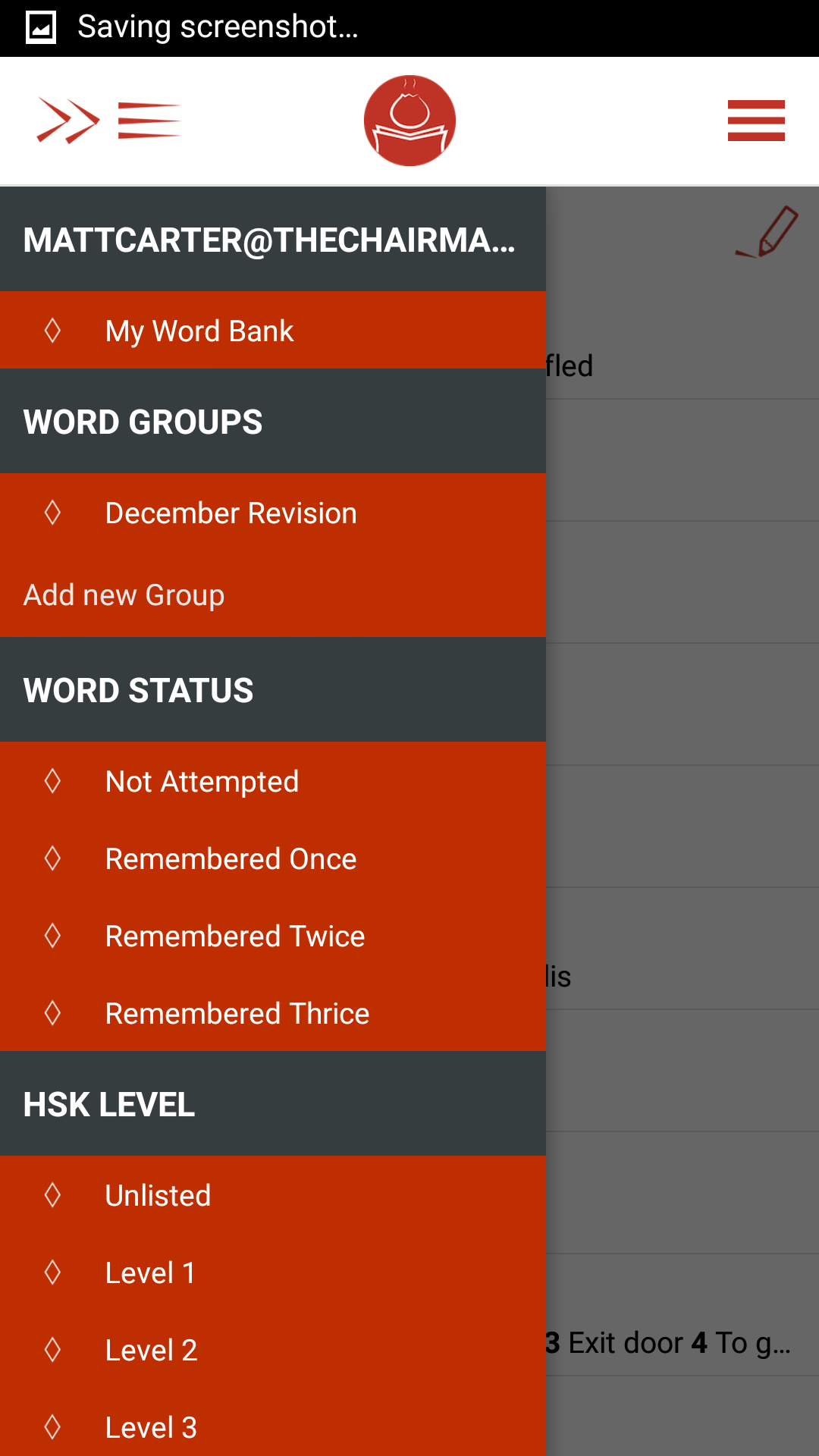Tap the red logo in the header
The image size is (819, 1456).
click(x=409, y=121)
